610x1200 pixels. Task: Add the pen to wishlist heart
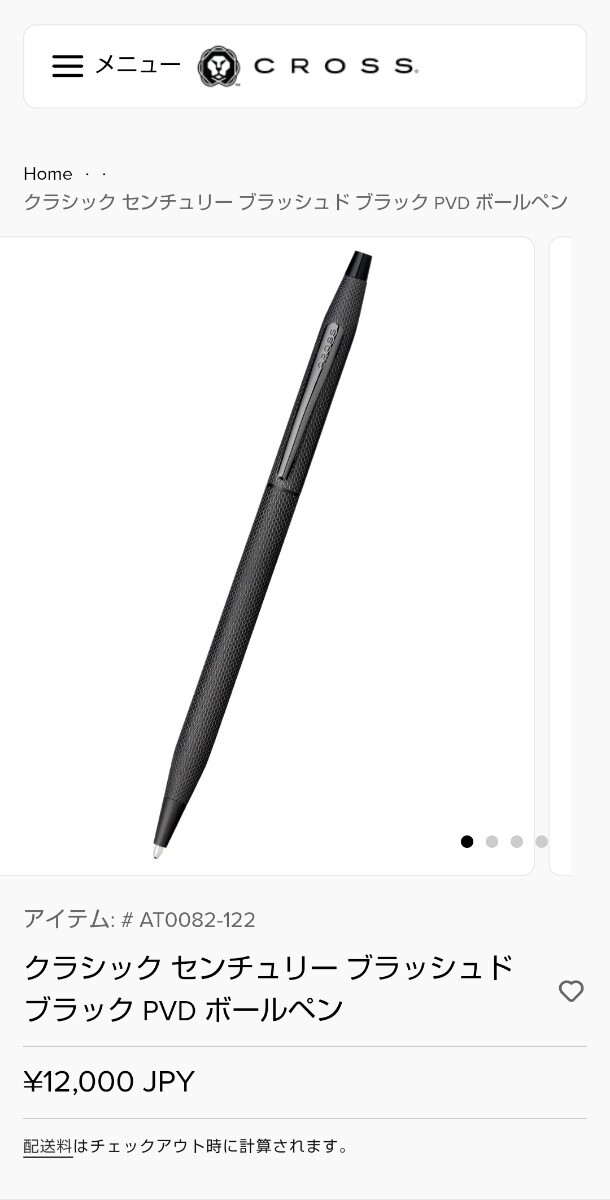pos(571,991)
